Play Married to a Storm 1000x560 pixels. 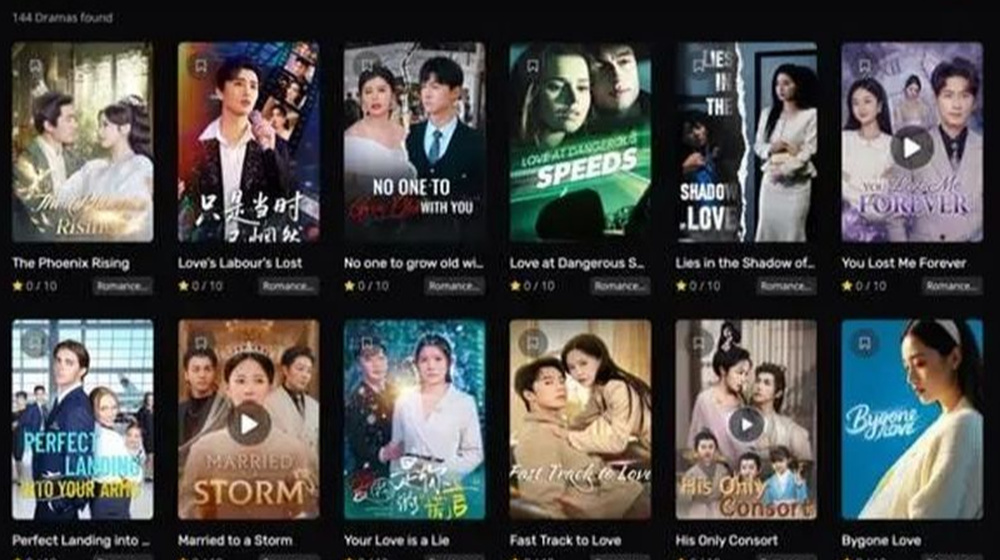click(x=248, y=424)
